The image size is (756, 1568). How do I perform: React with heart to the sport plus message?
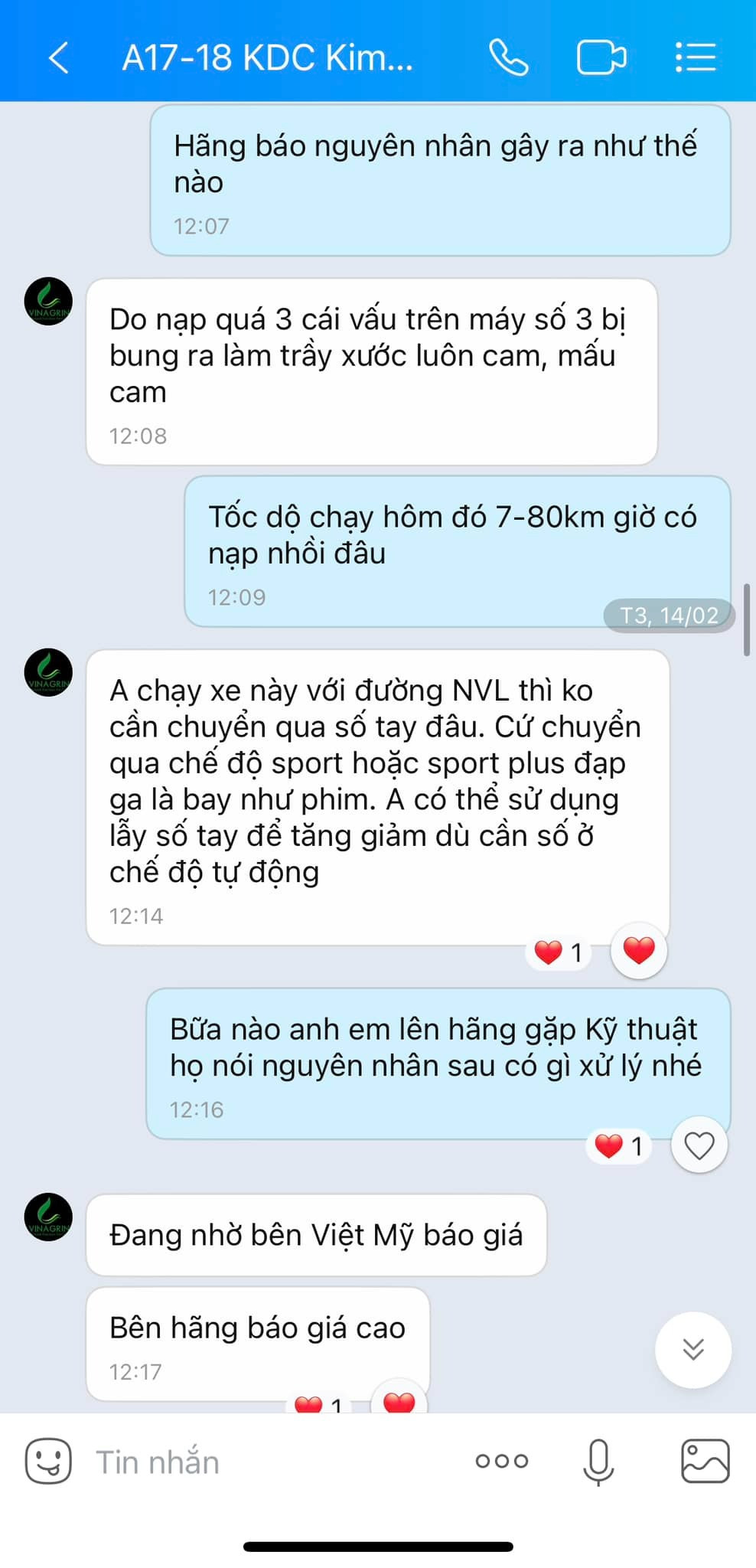(x=639, y=951)
